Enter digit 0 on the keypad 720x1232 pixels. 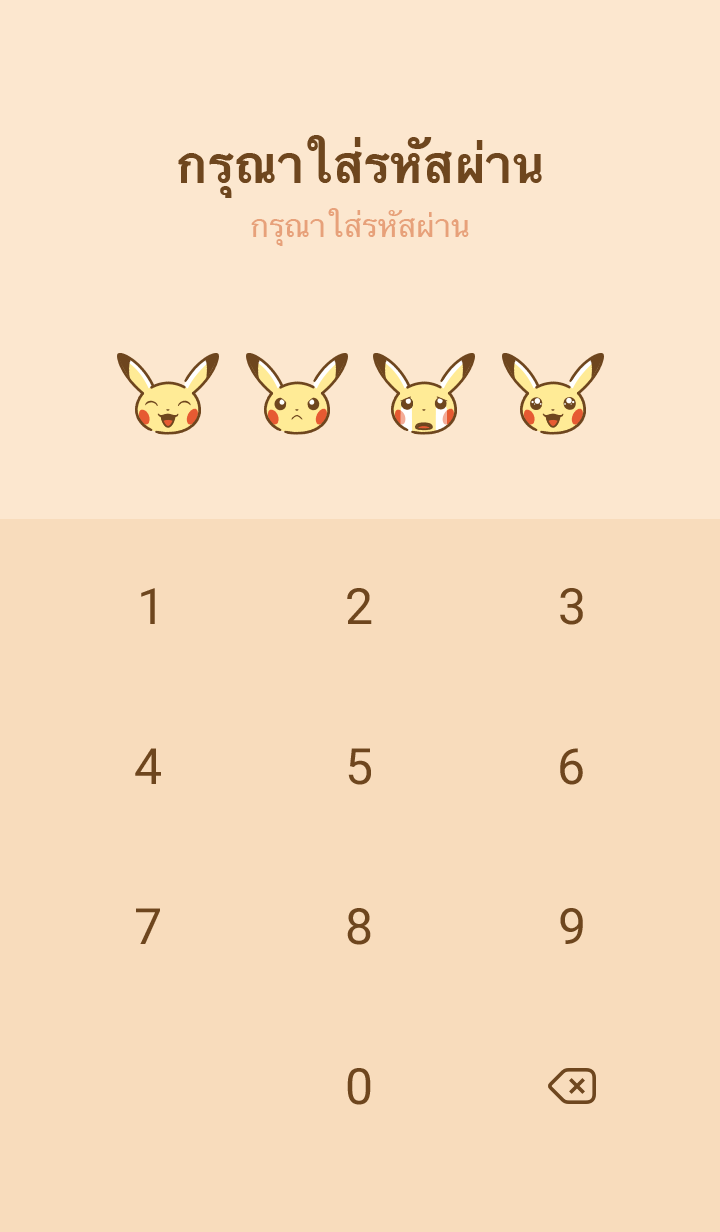(x=359, y=1087)
